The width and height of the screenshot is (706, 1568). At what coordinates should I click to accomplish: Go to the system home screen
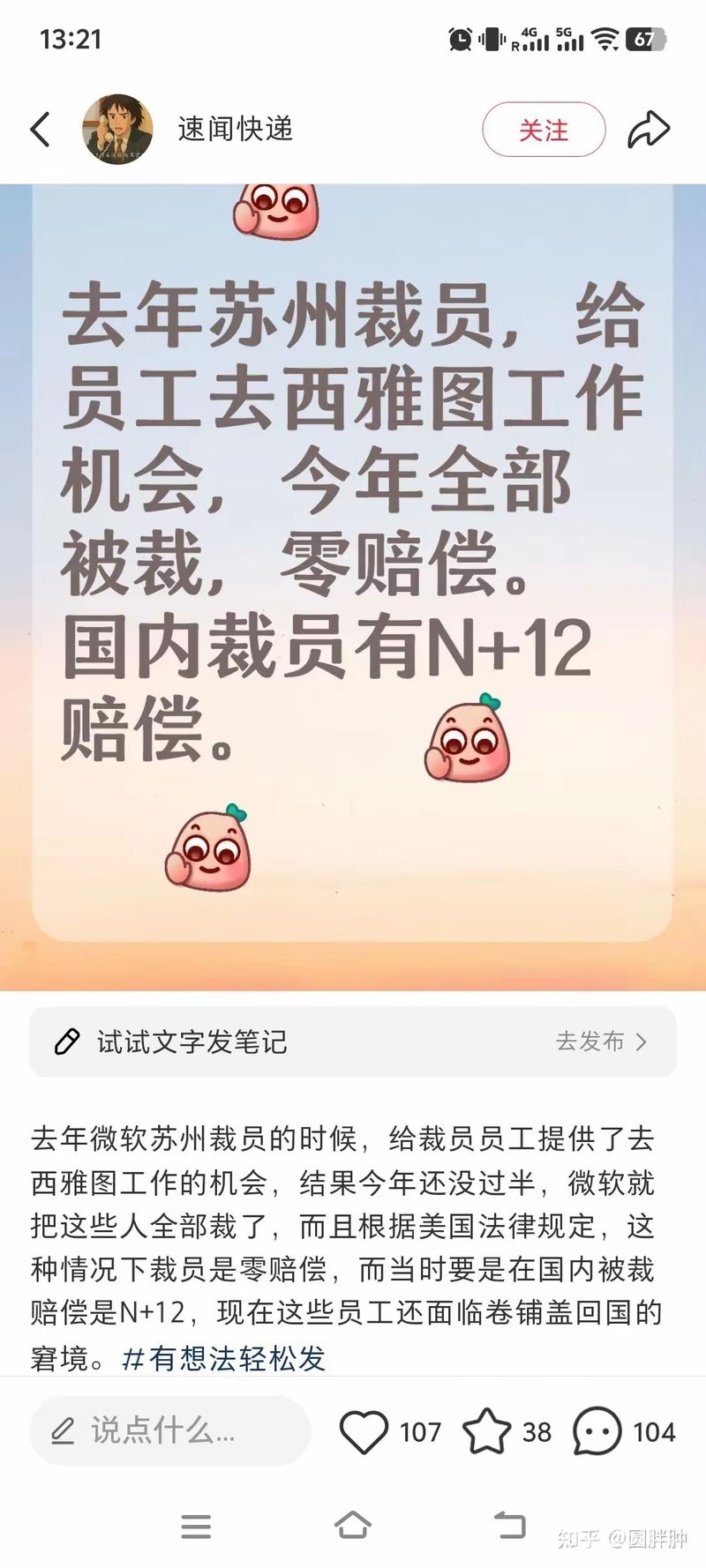pyautogui.click(x=352, y=1525)
